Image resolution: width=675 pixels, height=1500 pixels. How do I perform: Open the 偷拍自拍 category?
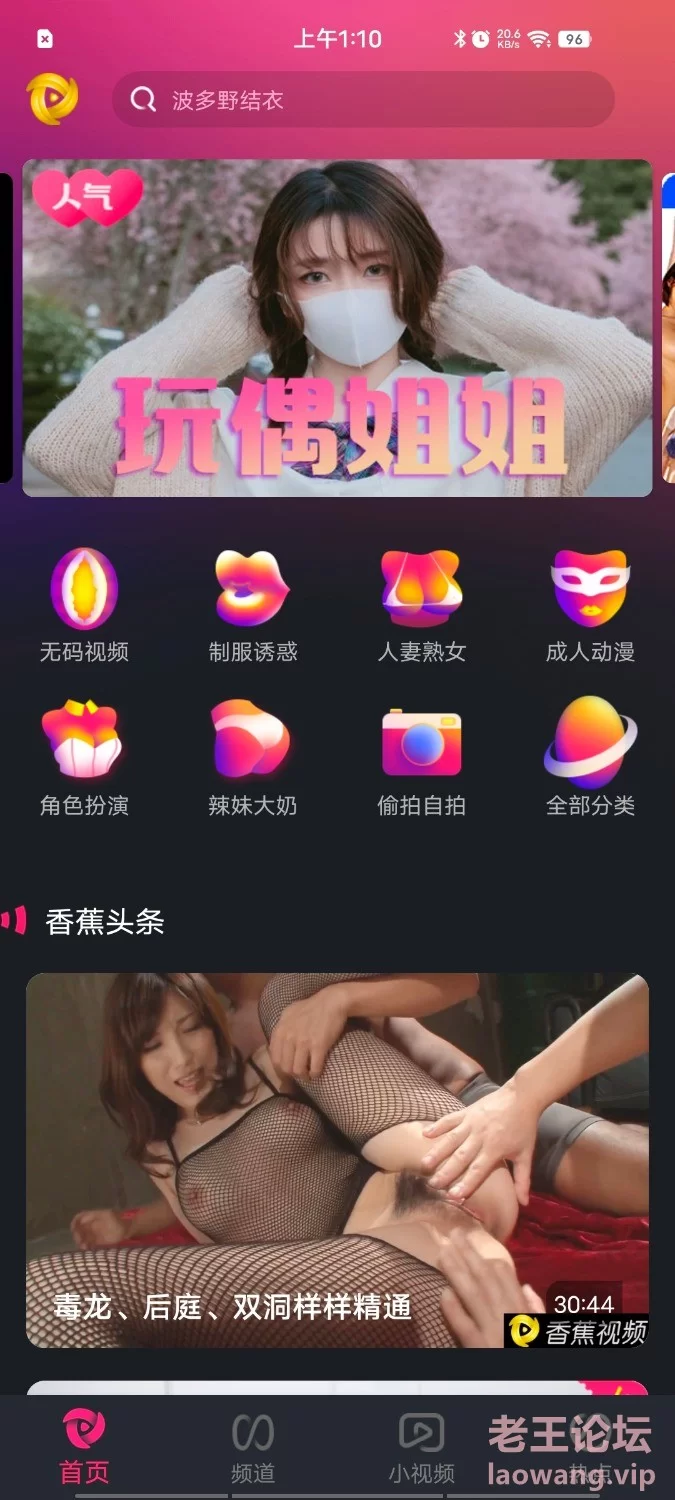pos(421,758)
